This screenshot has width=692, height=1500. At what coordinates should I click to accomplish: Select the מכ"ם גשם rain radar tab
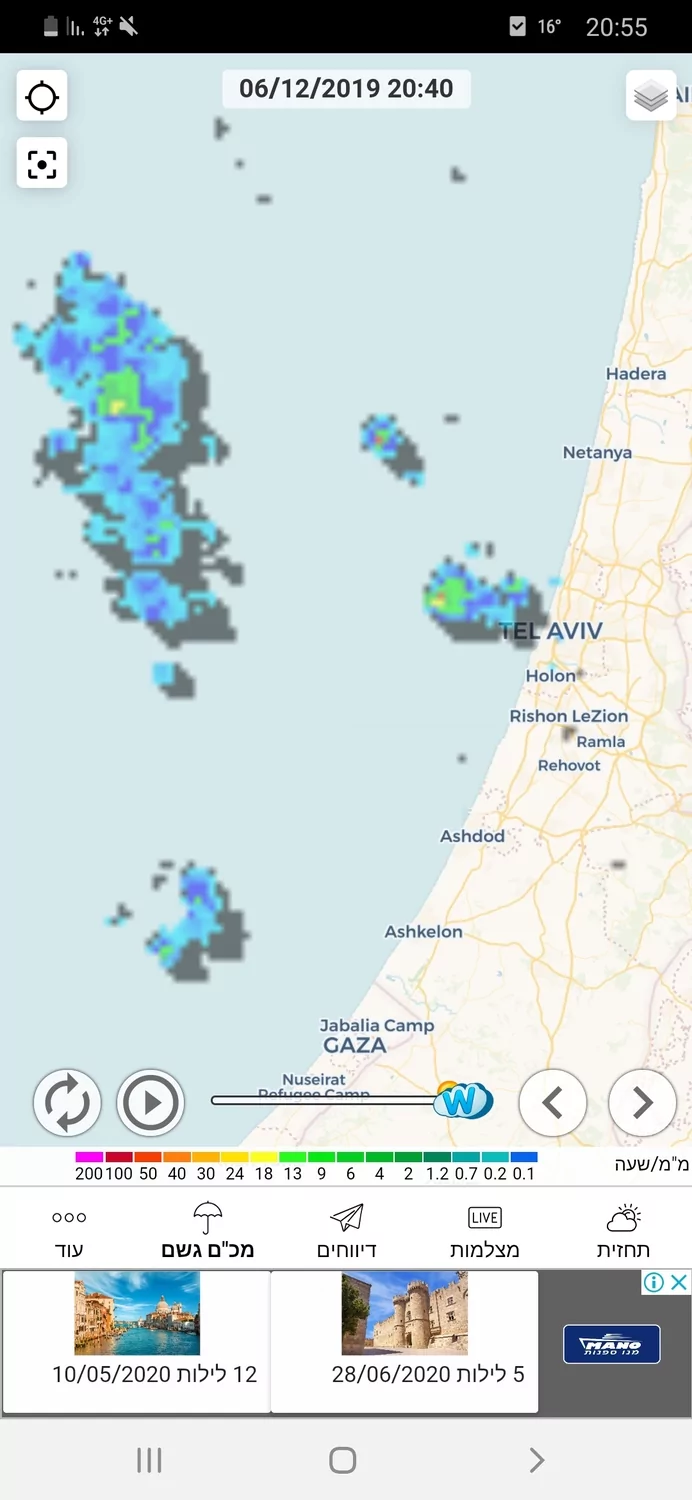[x=208, y=1231]
